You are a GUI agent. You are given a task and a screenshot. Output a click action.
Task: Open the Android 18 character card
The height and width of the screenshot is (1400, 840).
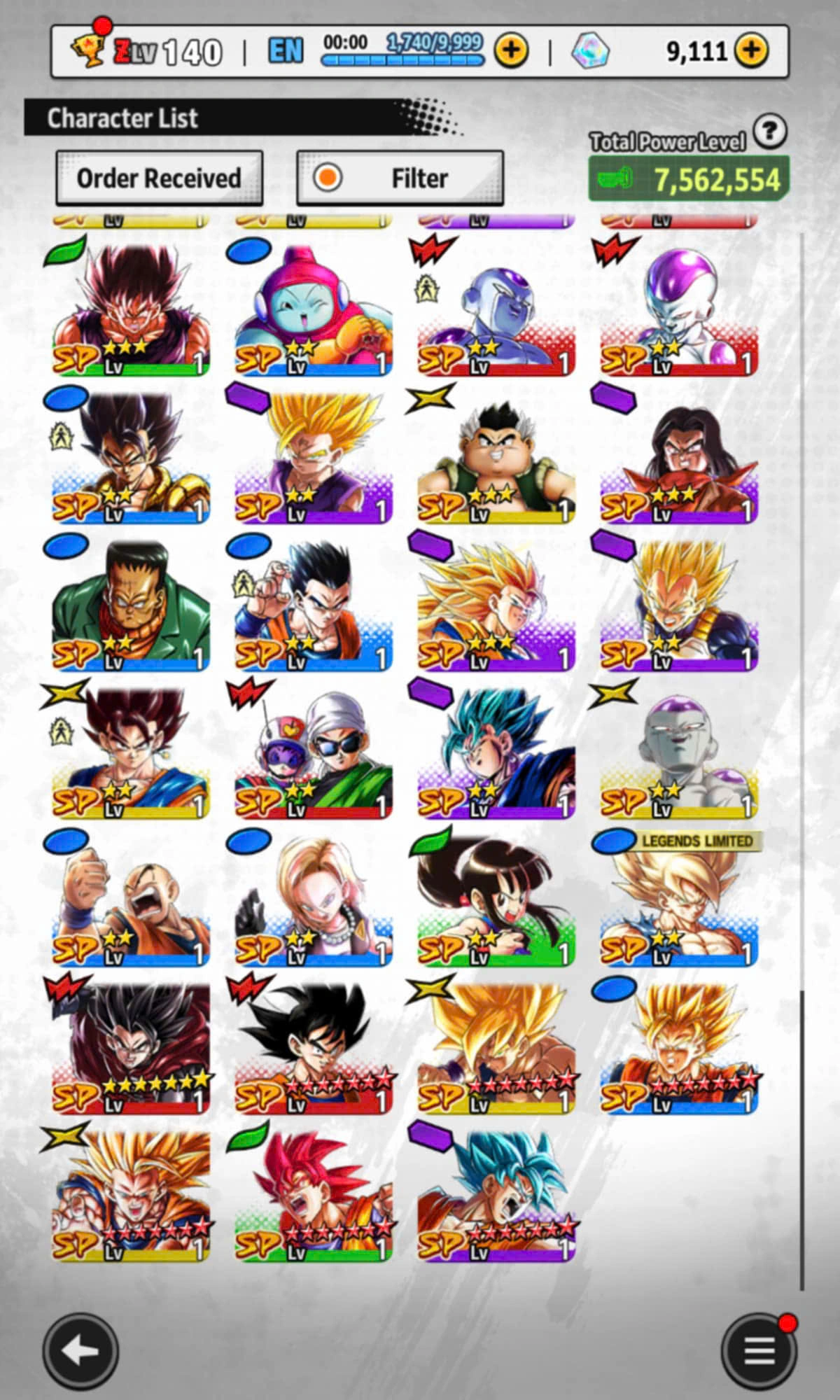pos(313,903)
